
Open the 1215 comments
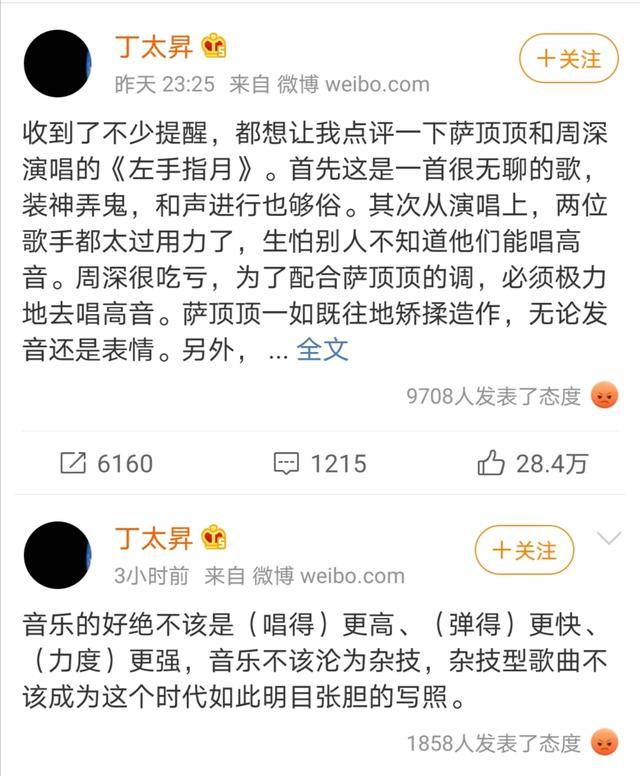[x=320, y=463]
